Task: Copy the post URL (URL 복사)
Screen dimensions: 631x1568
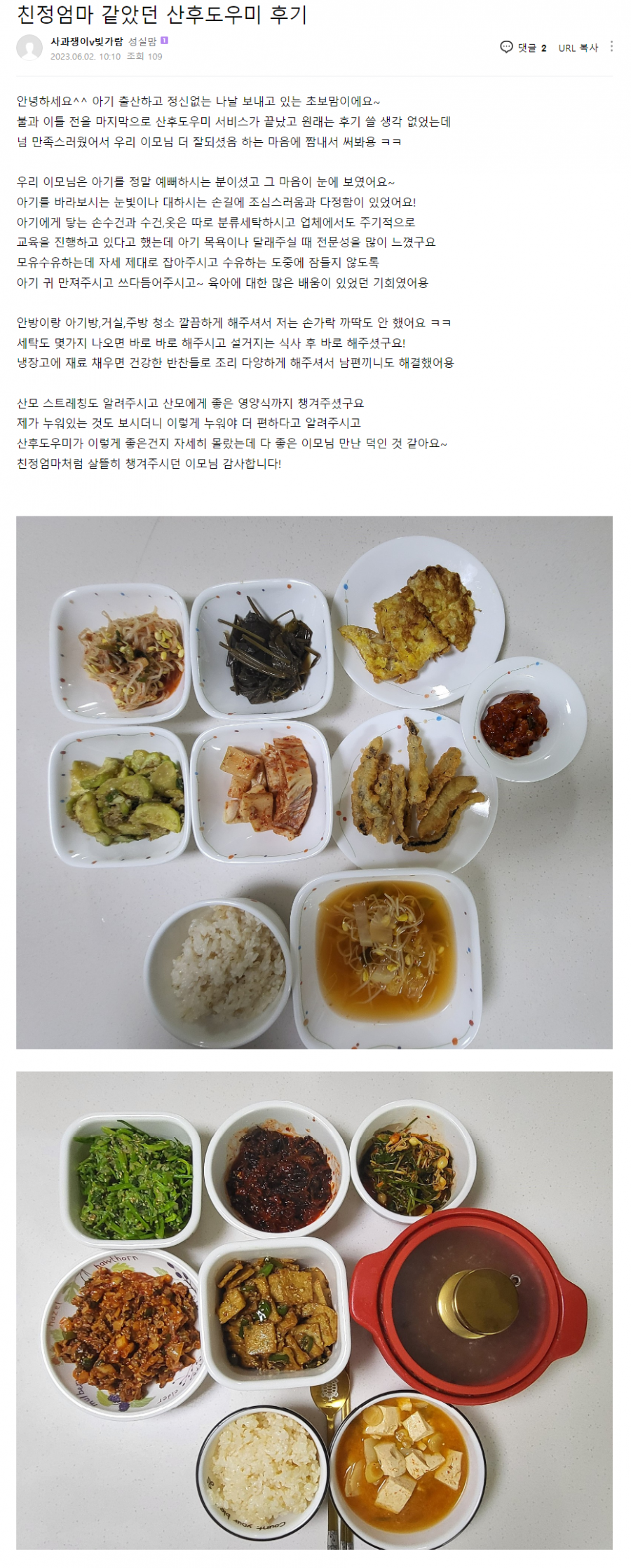Action: pos(578,48)
